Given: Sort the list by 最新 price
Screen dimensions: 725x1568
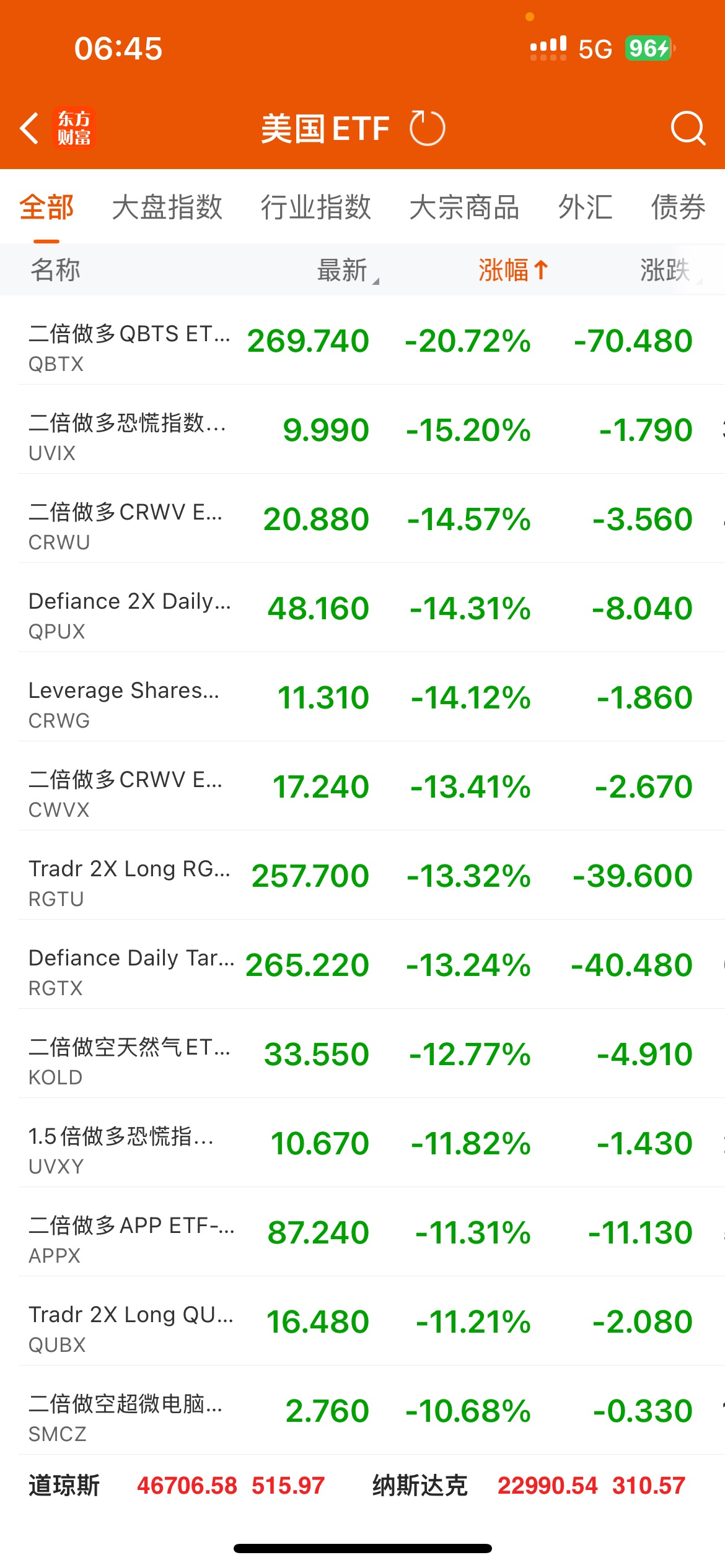Looking at the screenshot, I should (343, 270).
